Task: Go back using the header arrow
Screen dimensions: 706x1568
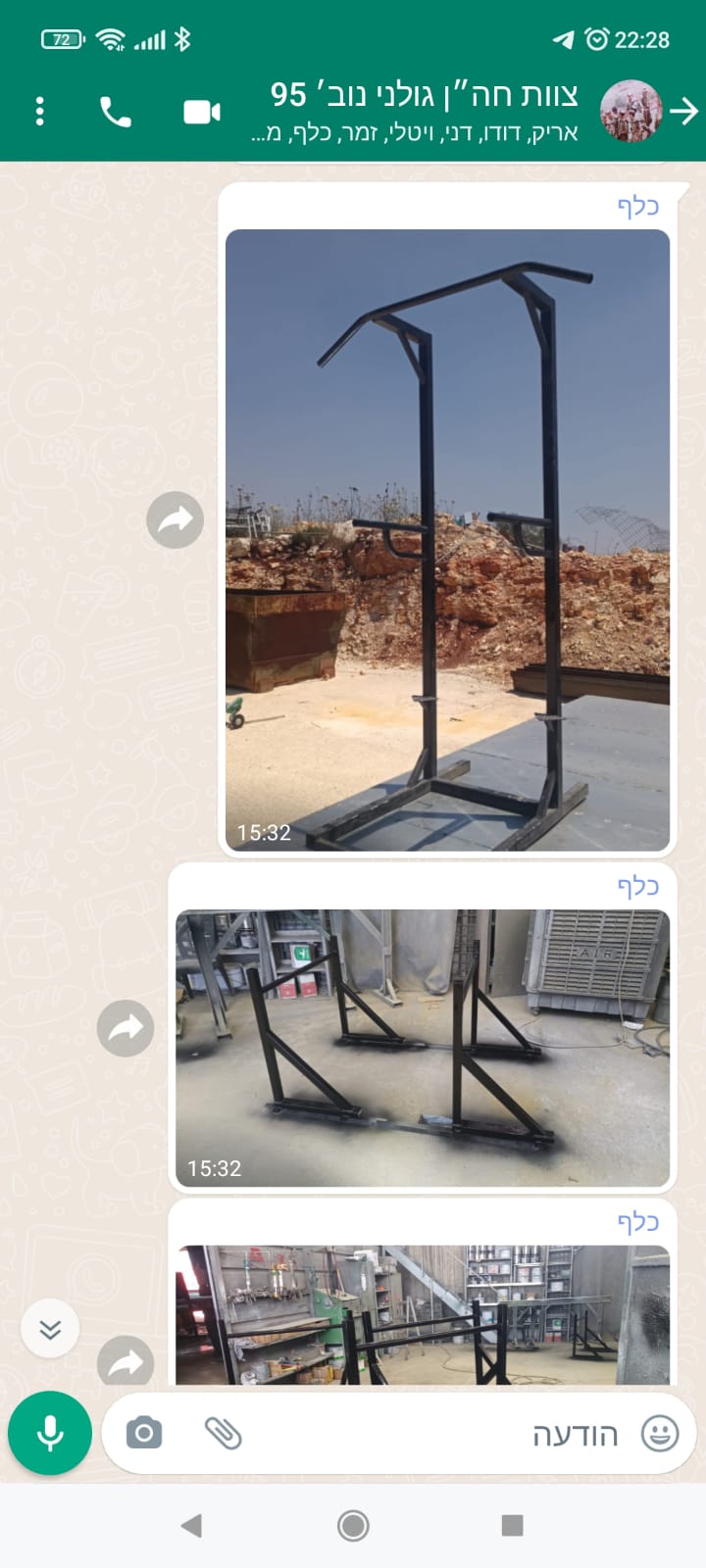Action: coord(683,111)
